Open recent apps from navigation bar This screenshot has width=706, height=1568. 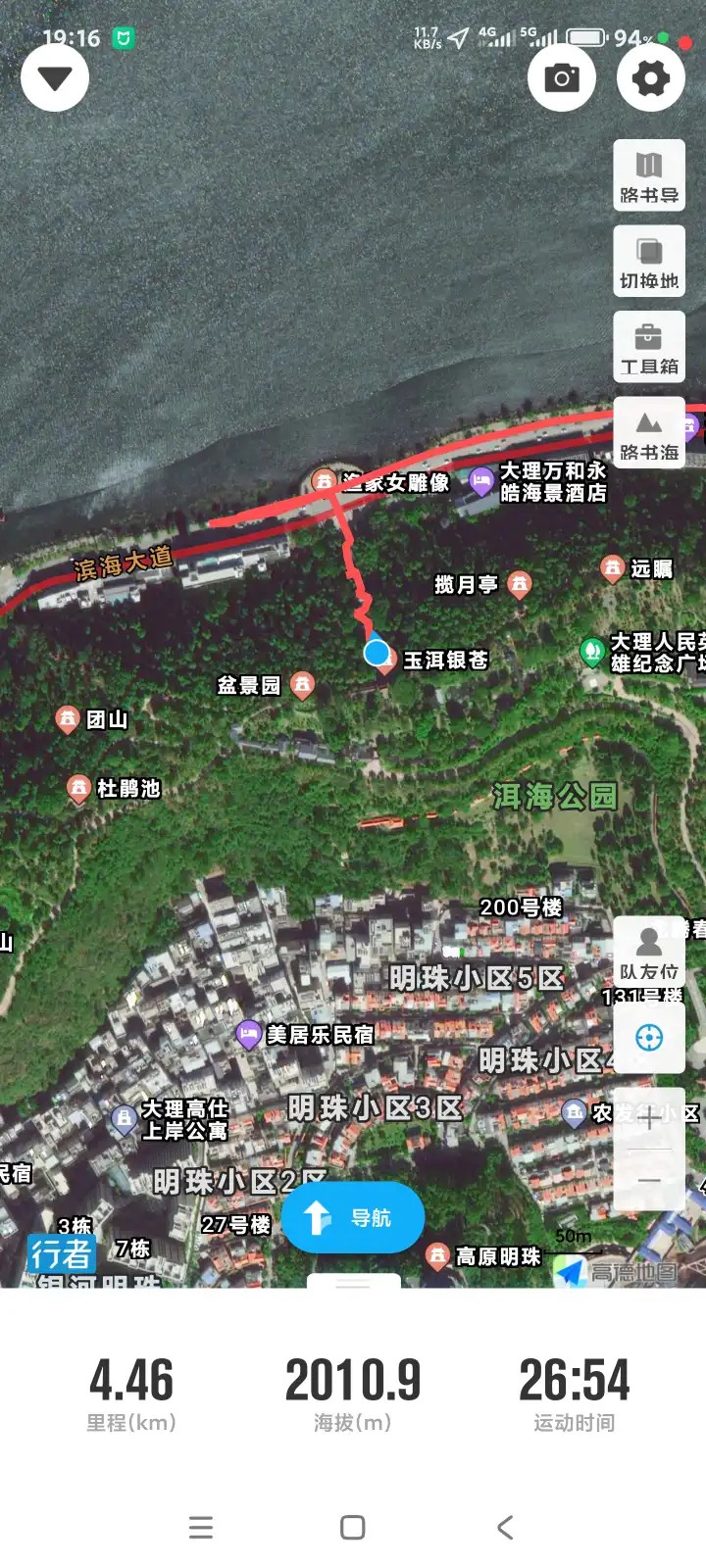pyautogui.click(x=201, y=1527)
